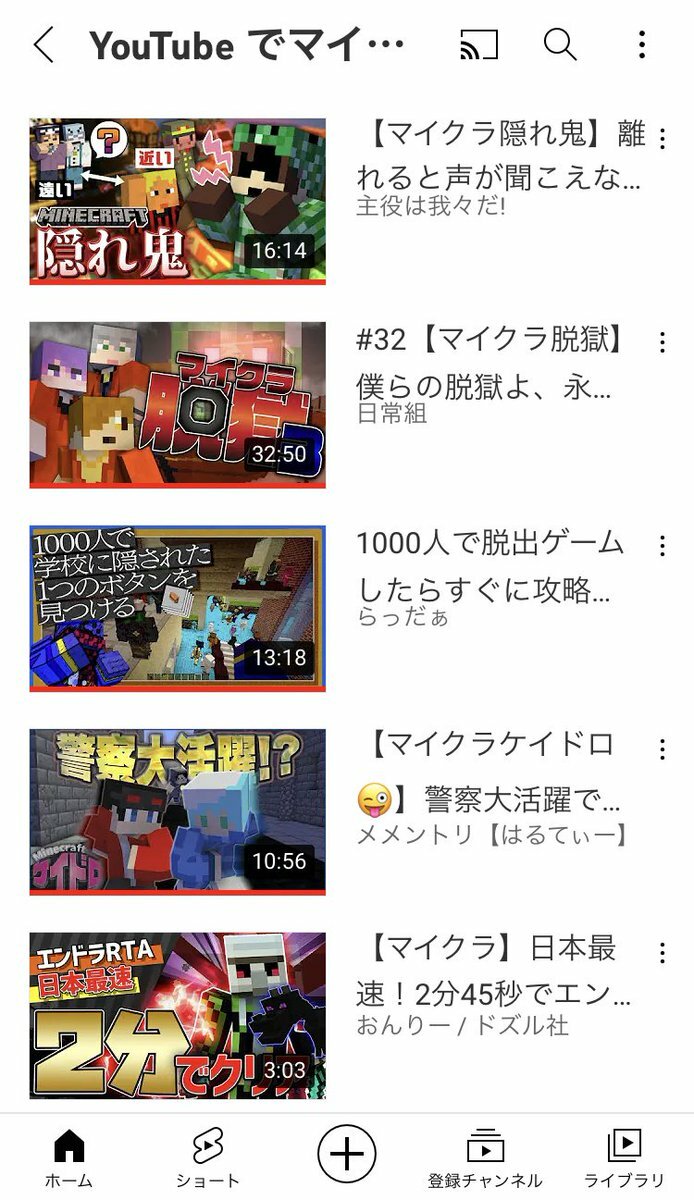This screenshot has width=694, height=1200.
Task: Play the エンドラRTA 日本最速 video (3:03)
Action: pos(178,1015)
